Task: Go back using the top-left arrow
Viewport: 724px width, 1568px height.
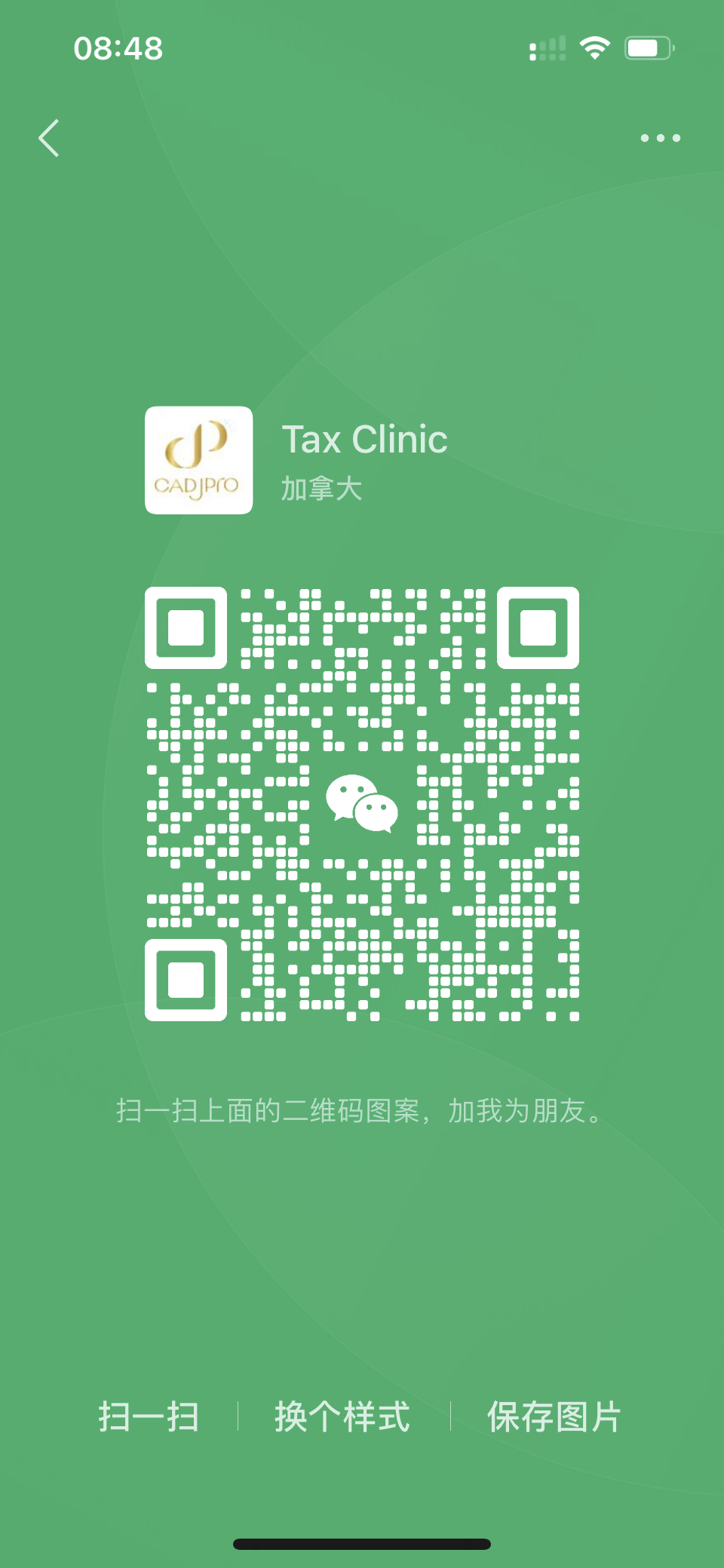Action: coord(49,138)
